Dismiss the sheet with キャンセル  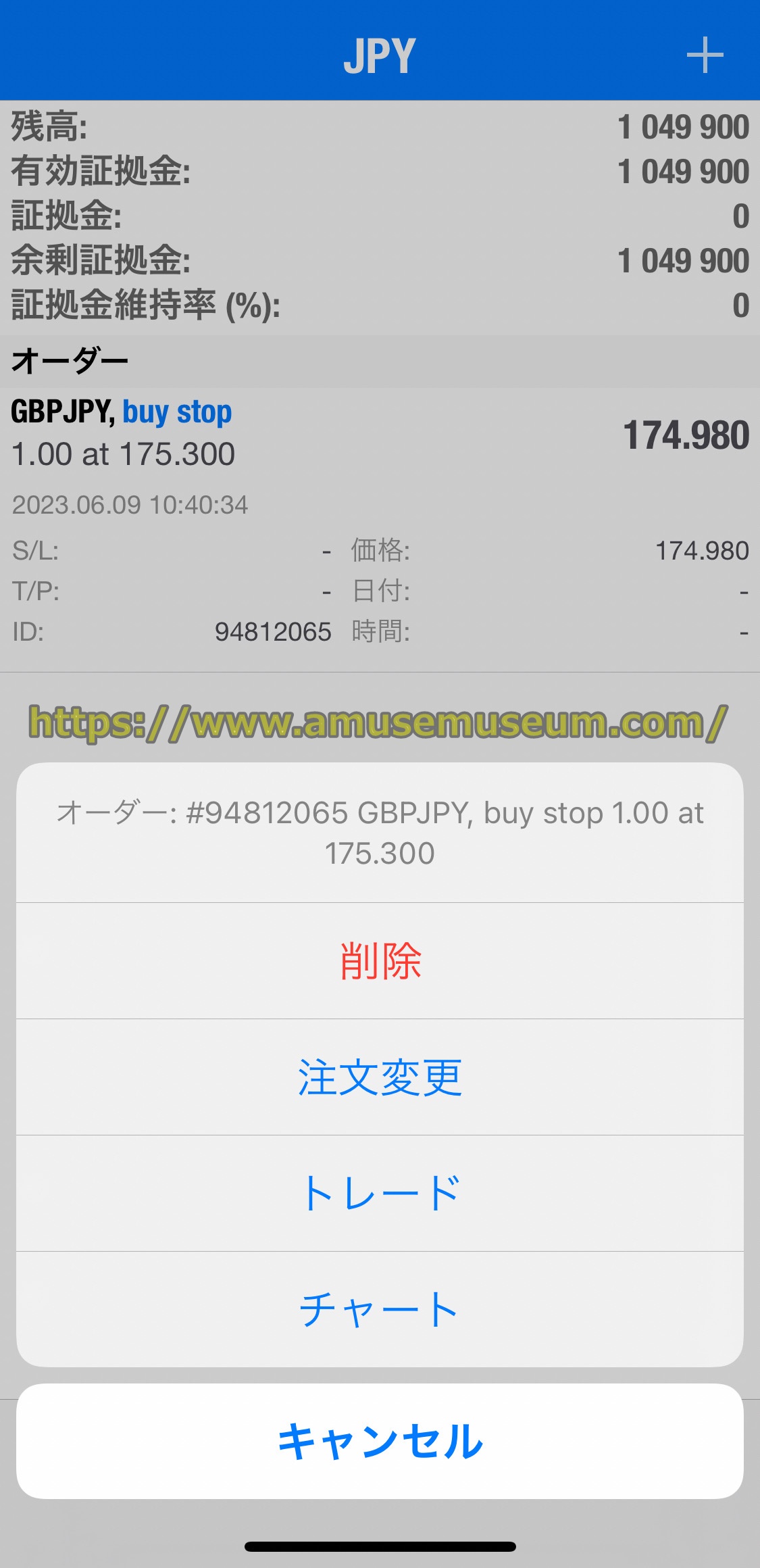(380, 1441)
